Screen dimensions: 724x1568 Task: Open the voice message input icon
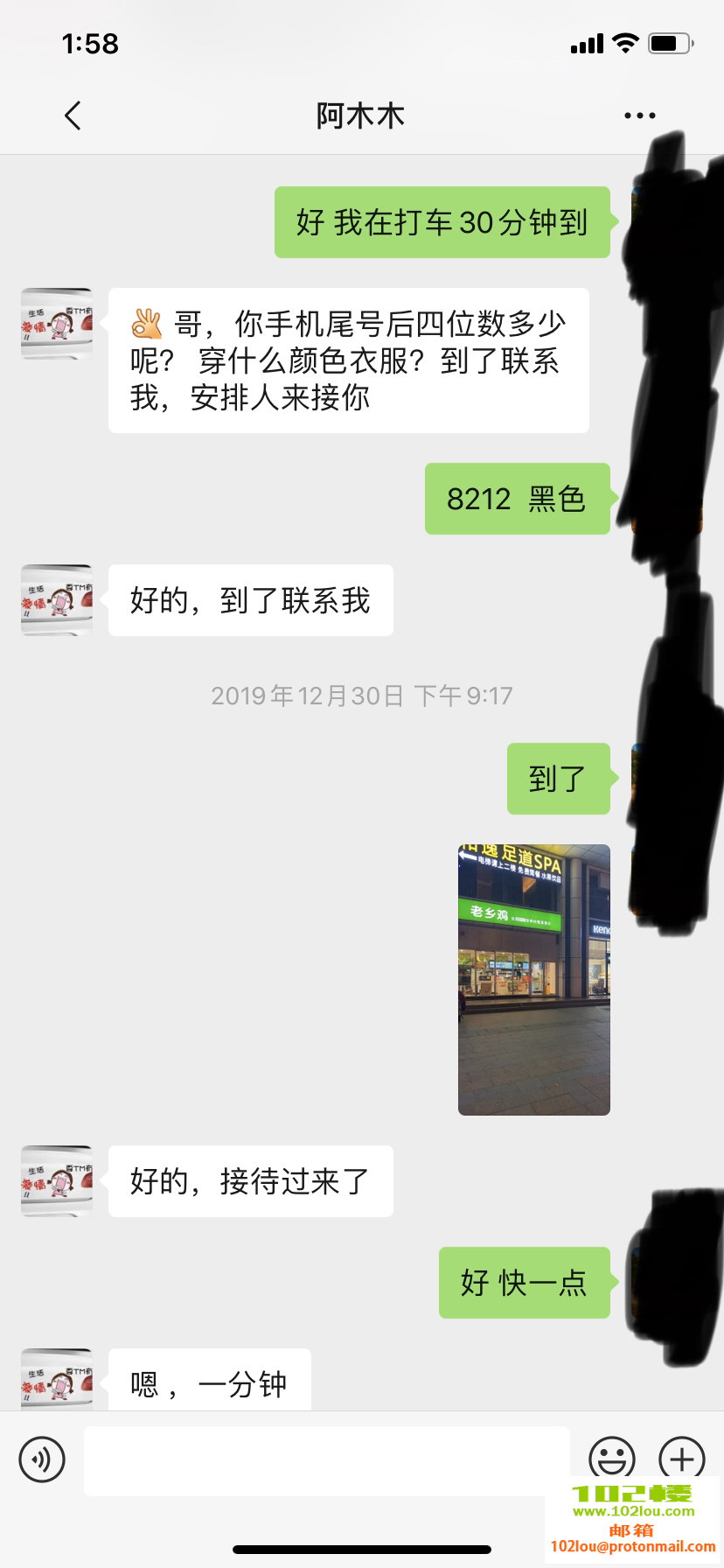[x=44, y=1459]
